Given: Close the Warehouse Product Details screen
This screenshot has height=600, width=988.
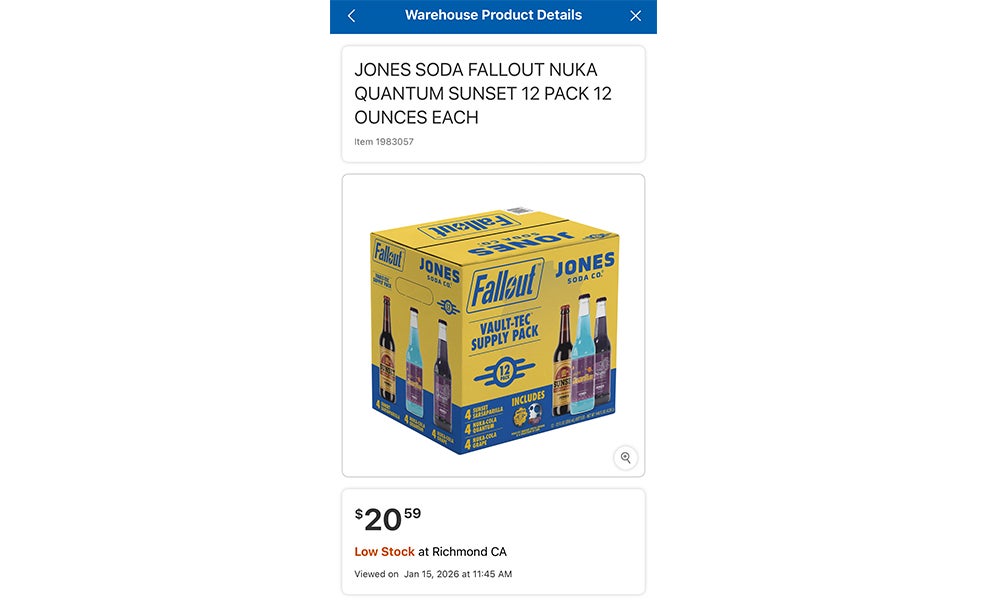Looking at the screenshot, I should point(635,16).
